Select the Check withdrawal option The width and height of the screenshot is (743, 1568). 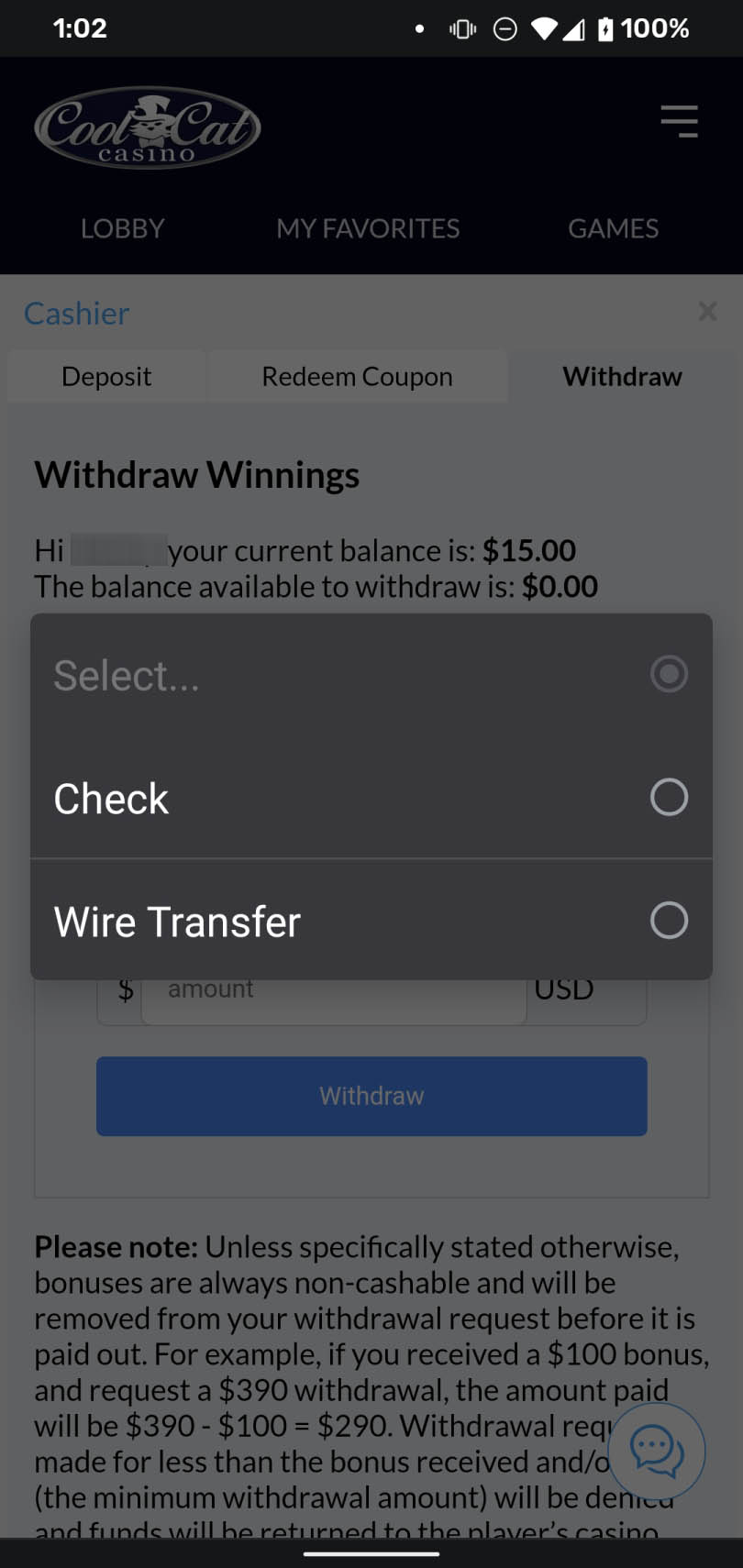[371, 798]
